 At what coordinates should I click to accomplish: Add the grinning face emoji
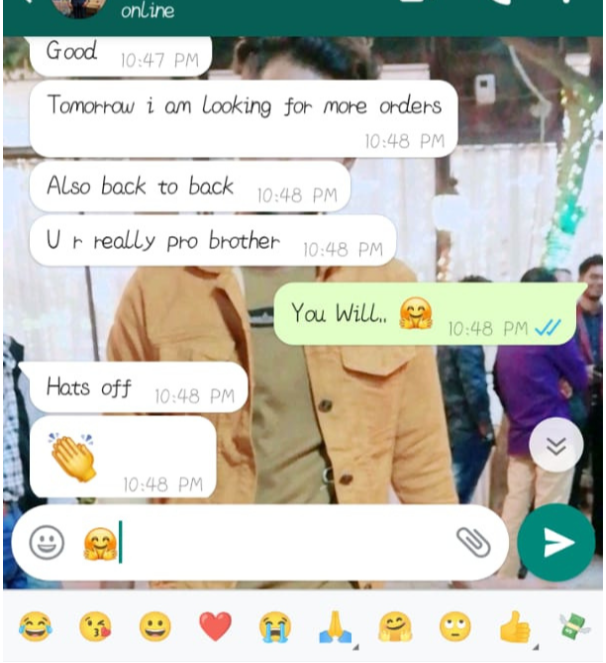click(155, 628)
